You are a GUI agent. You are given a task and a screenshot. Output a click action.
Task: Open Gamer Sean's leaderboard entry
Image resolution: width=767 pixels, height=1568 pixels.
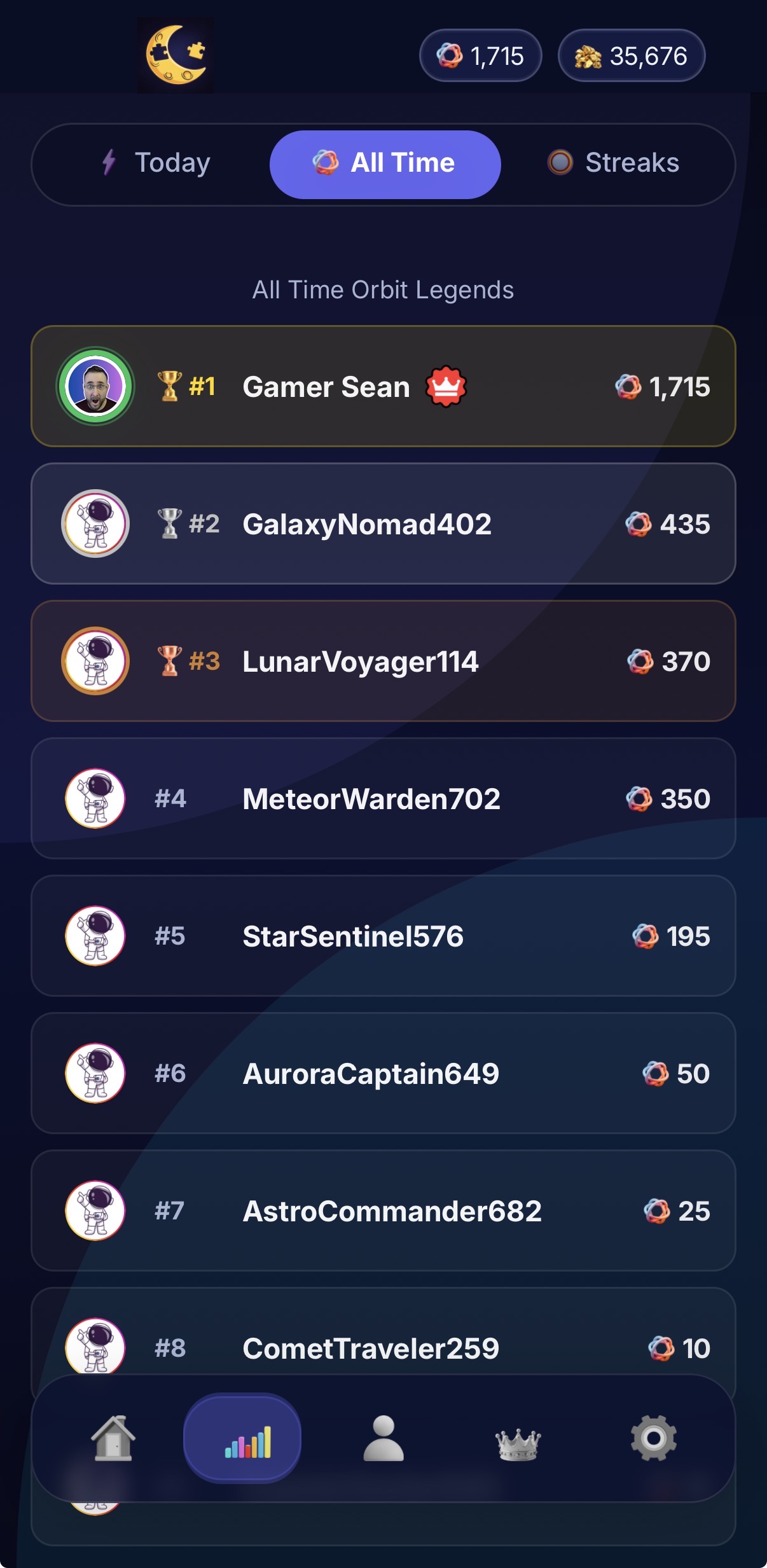[384, 386]
